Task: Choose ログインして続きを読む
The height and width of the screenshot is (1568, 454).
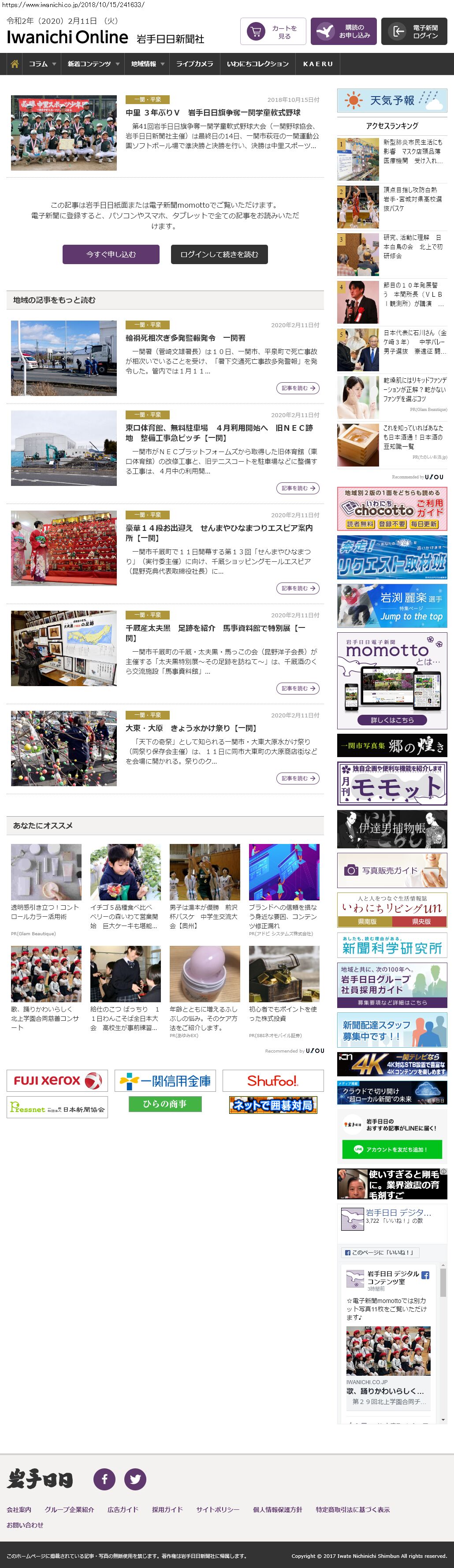Action: [219, 254]
